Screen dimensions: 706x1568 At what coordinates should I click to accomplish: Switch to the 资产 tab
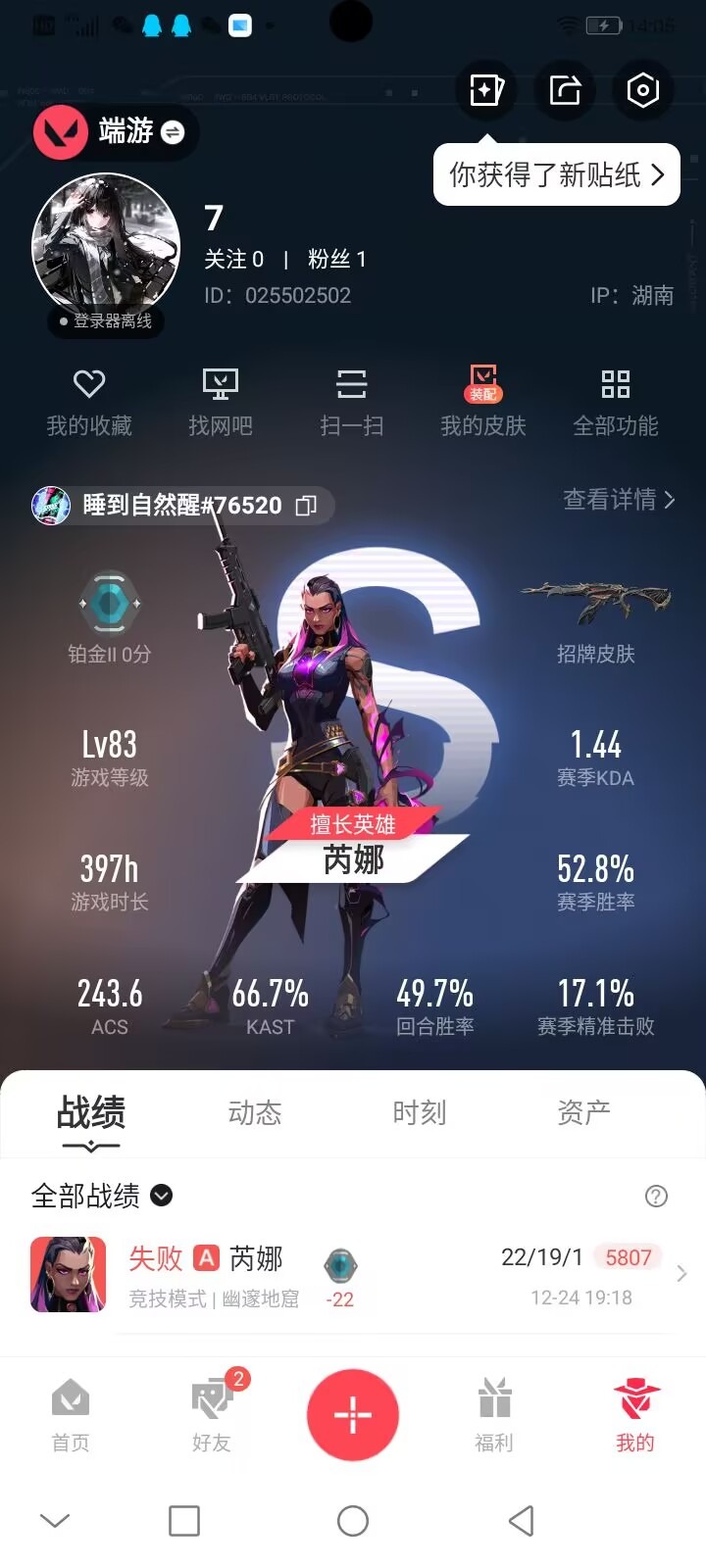(x=583, y=1112)
